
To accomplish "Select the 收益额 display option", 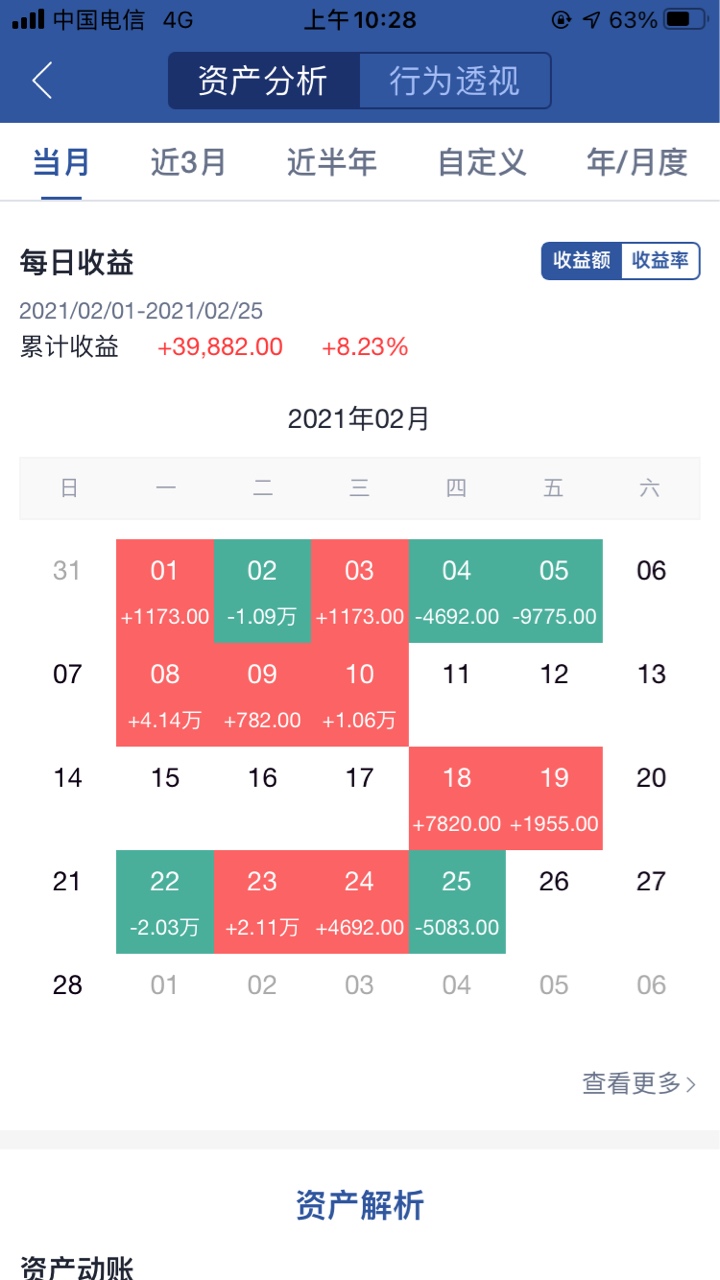I will coord(582,261).
